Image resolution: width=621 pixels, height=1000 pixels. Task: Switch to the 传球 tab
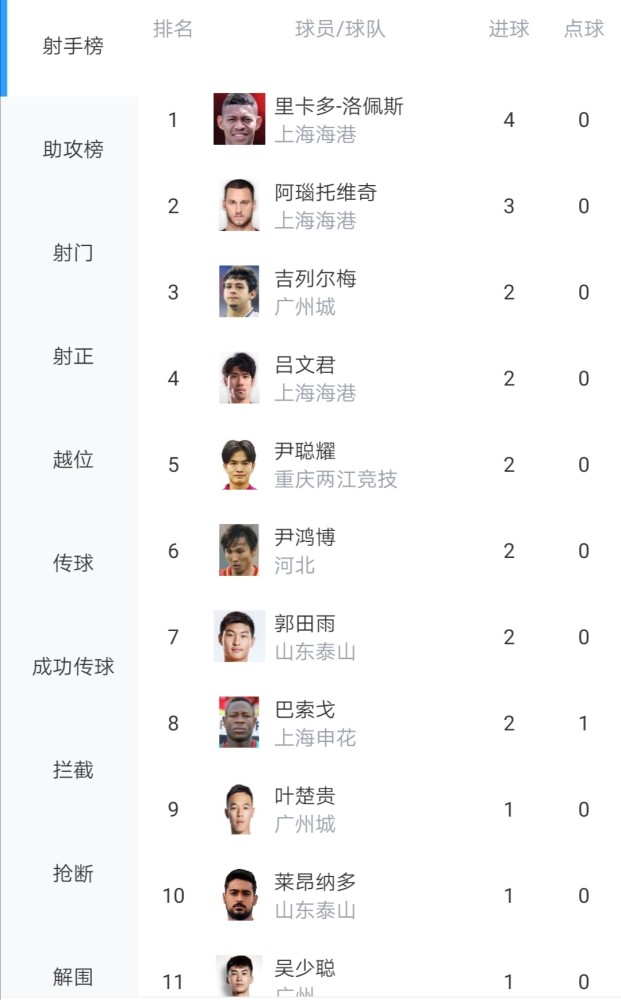point(72,563)
